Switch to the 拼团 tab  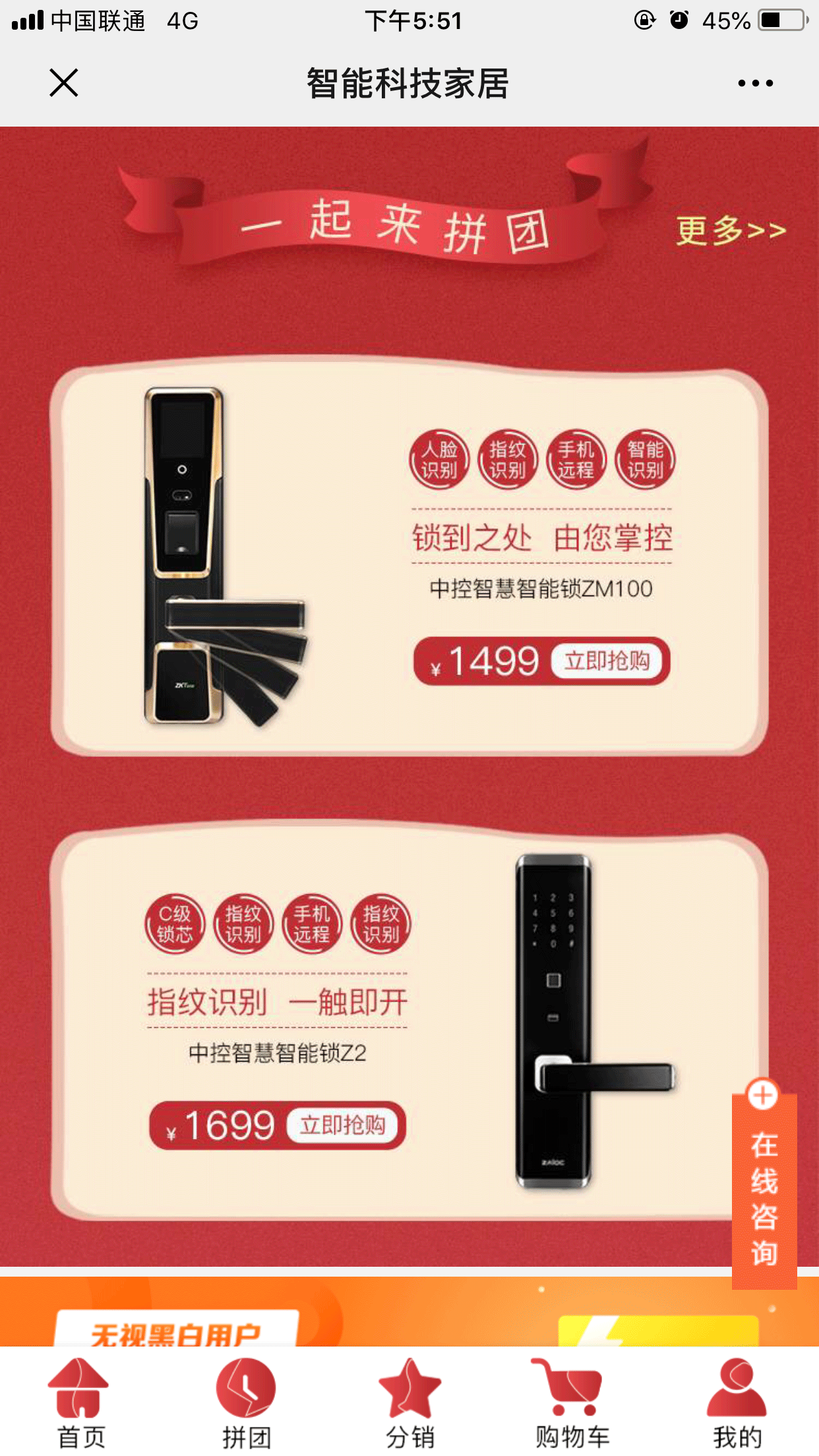click(246, 1403)
